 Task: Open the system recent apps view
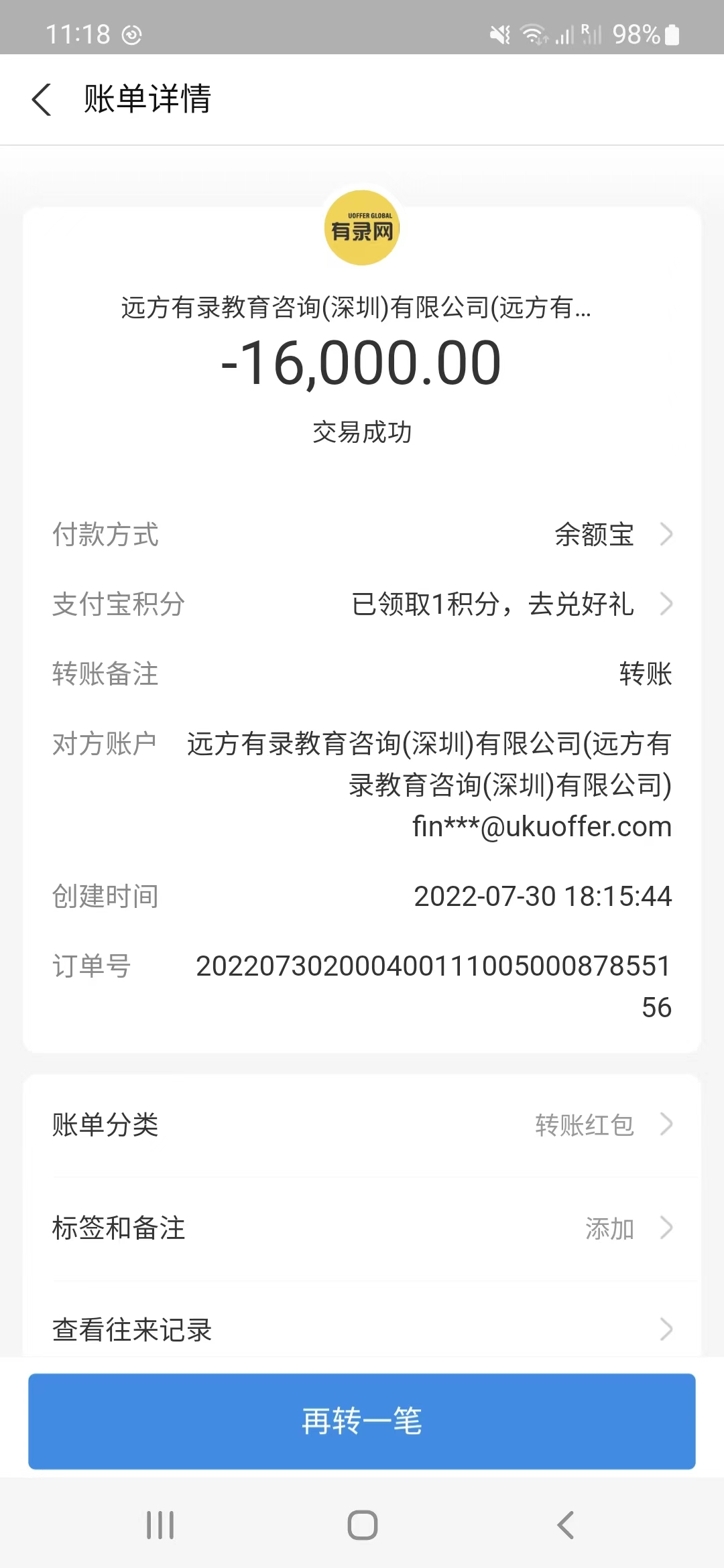tap(160, 1525)
